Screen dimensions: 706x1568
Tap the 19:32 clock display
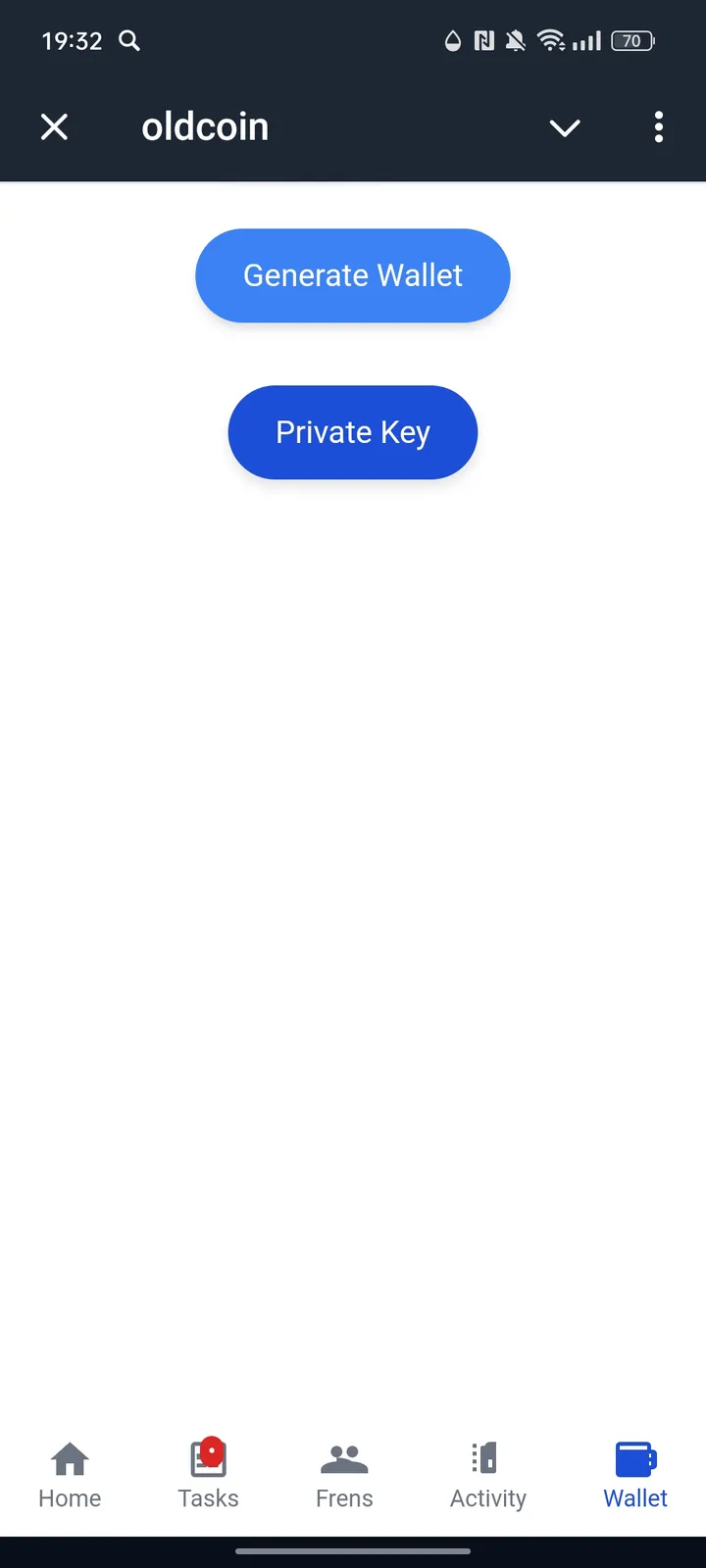click(72, 41)
